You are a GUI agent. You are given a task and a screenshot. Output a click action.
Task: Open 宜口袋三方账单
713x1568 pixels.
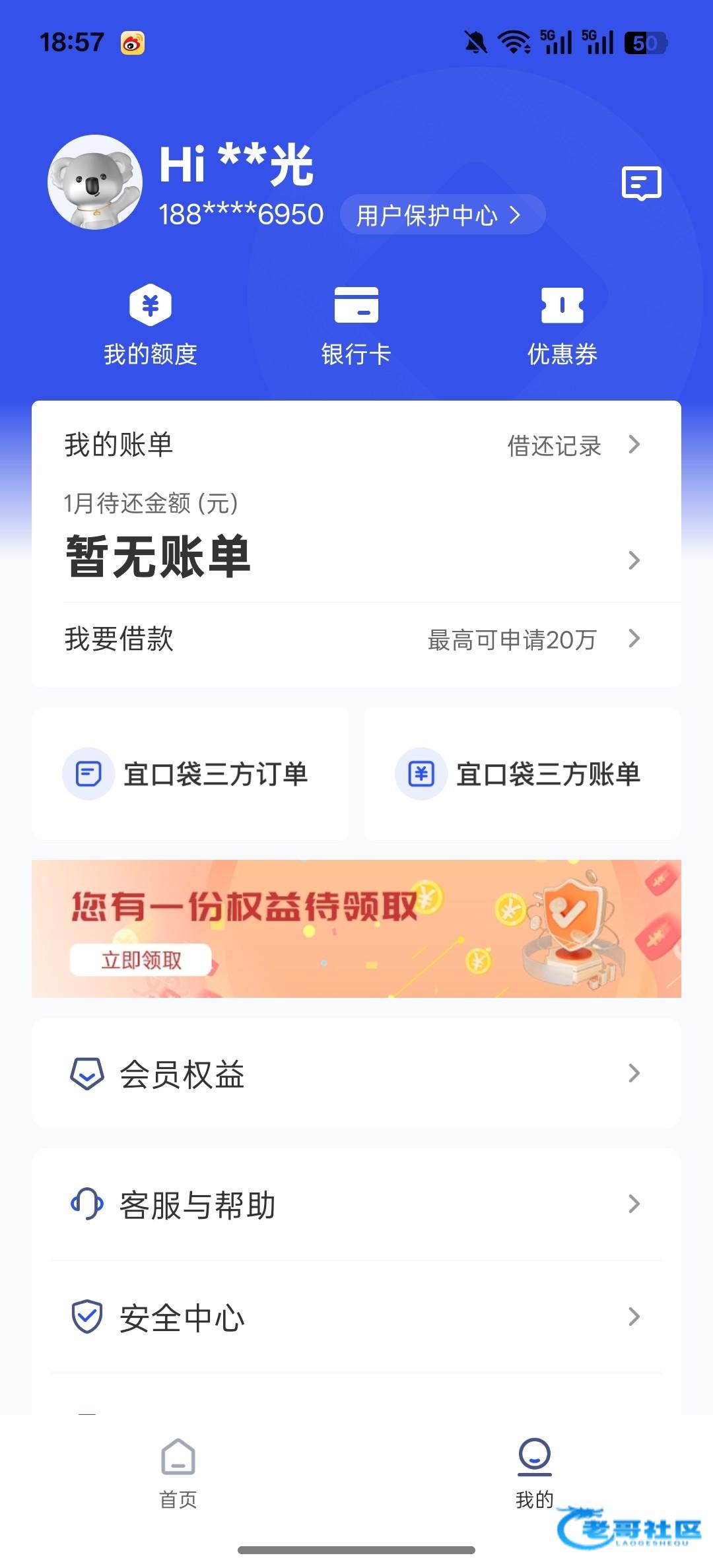tap(523, 773)
